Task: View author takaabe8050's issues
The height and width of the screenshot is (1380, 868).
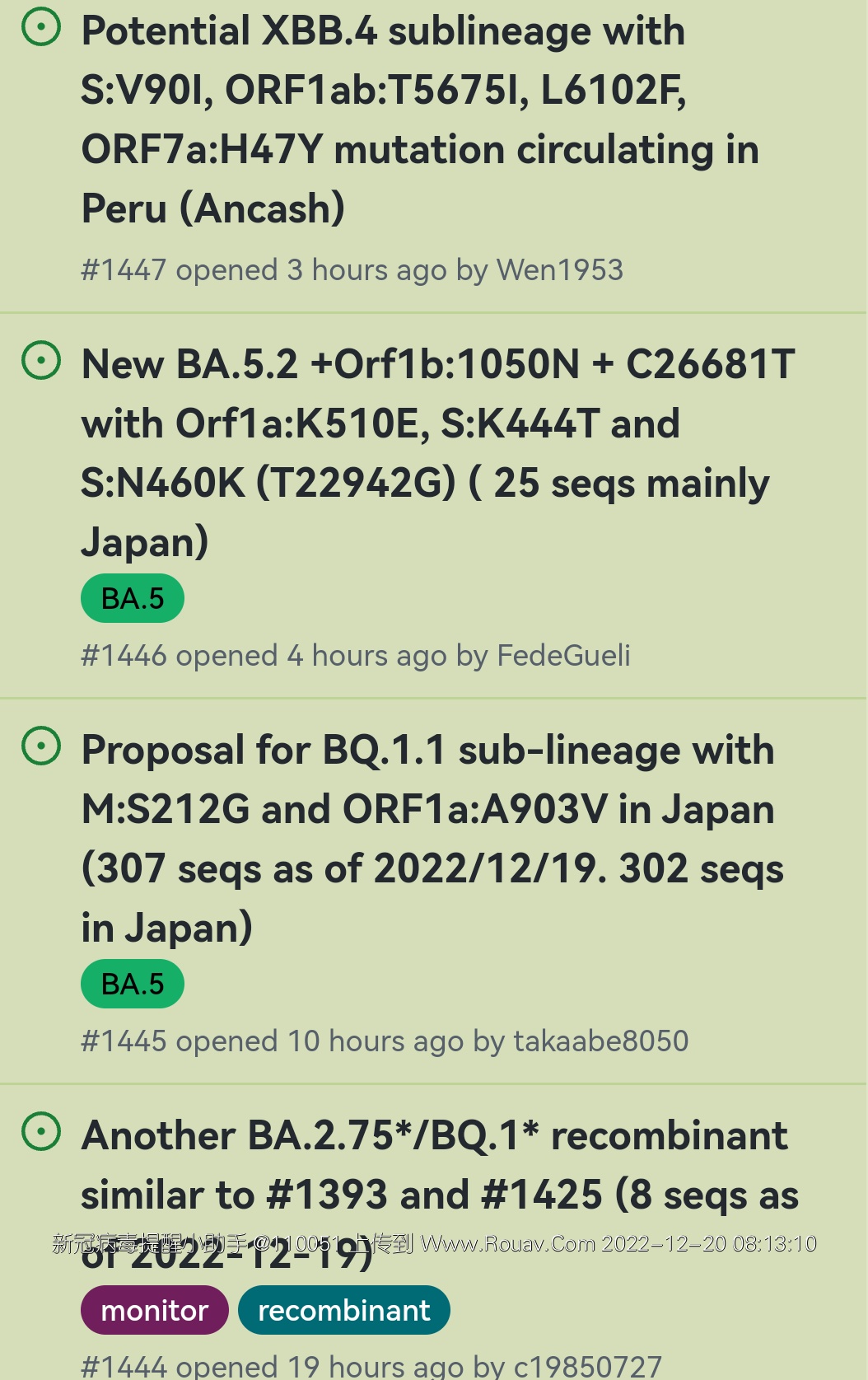Action: [x=600, y=1041]
